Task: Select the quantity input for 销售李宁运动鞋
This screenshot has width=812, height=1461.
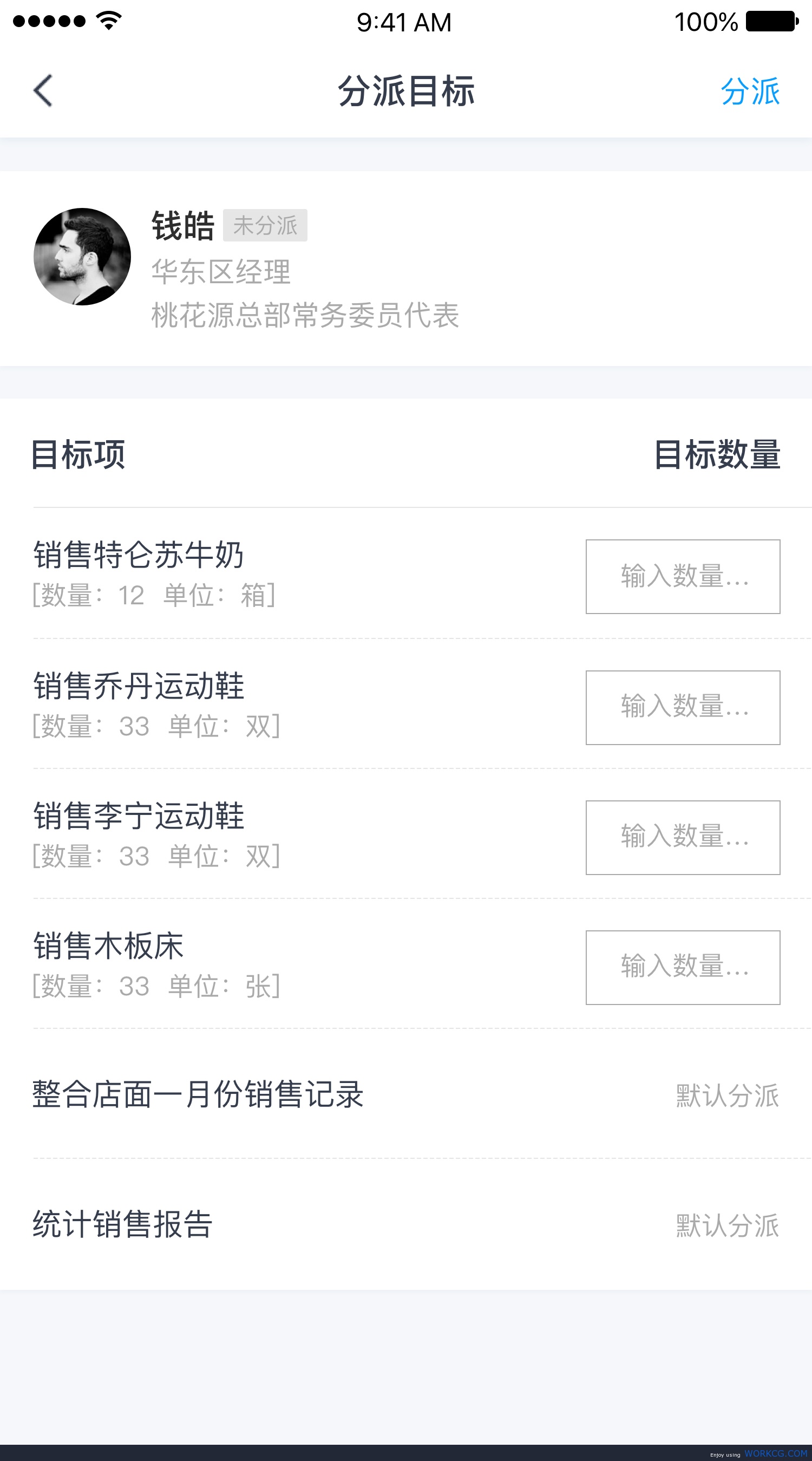Action: pyautogui.click(x=683, y=837)
